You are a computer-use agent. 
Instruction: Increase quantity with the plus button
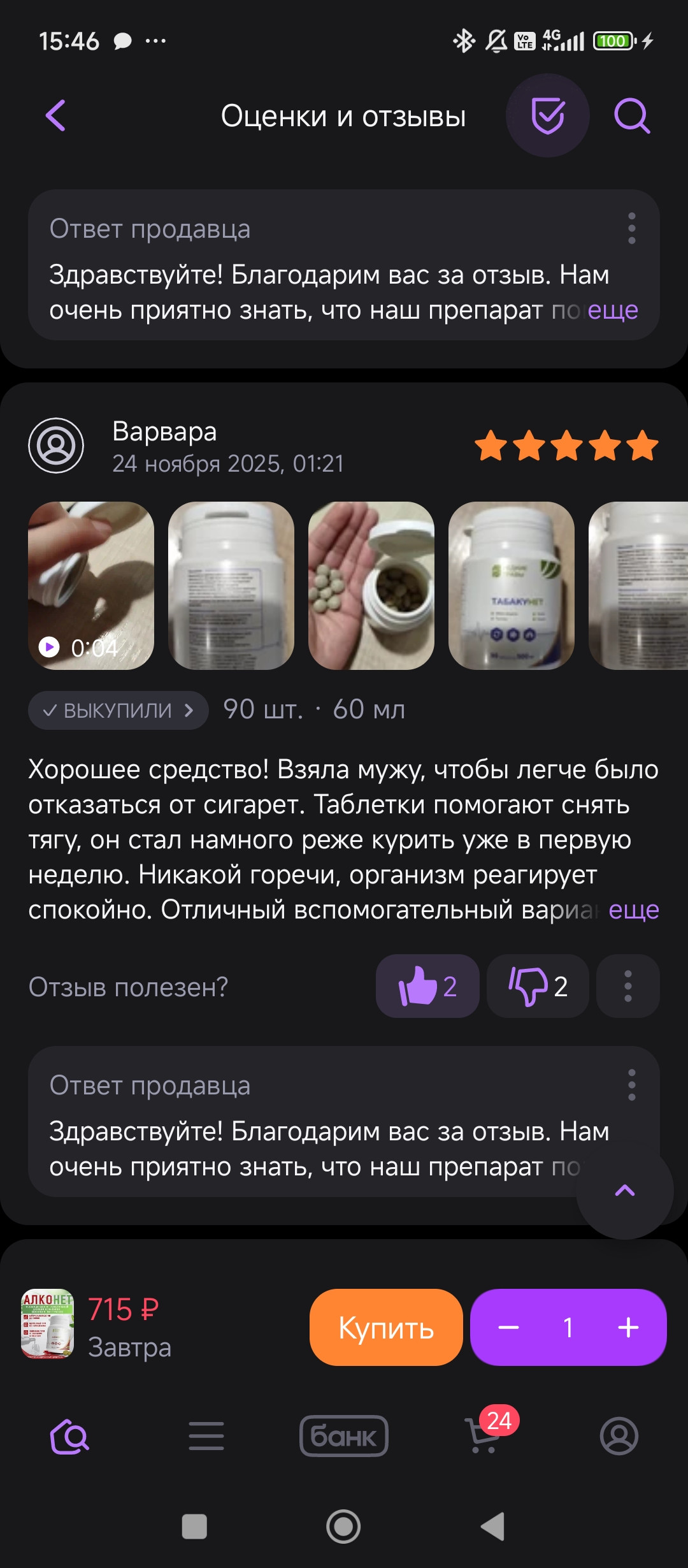[x=628, y=1327]
